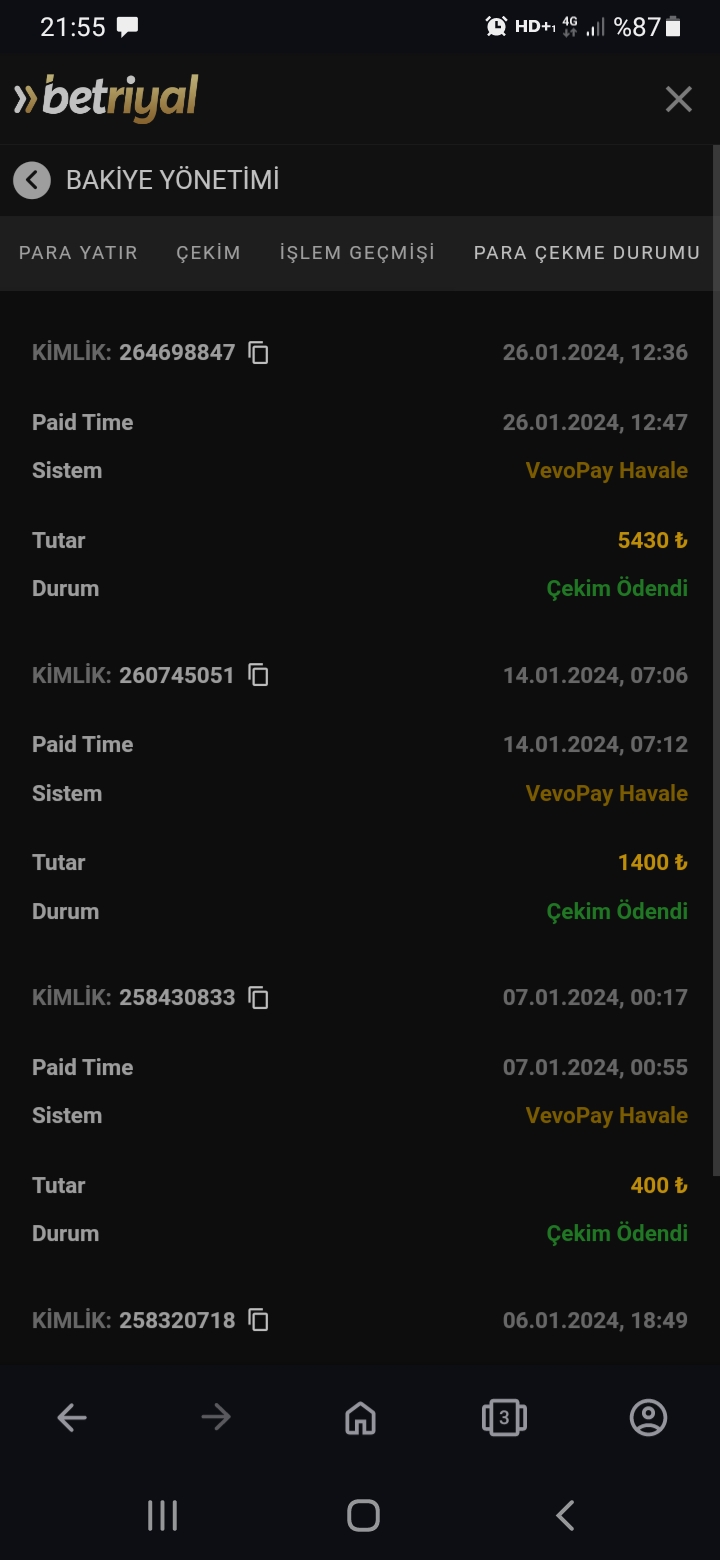Copy transaction ID 258320718
720x1560 pixels.
259,1320
